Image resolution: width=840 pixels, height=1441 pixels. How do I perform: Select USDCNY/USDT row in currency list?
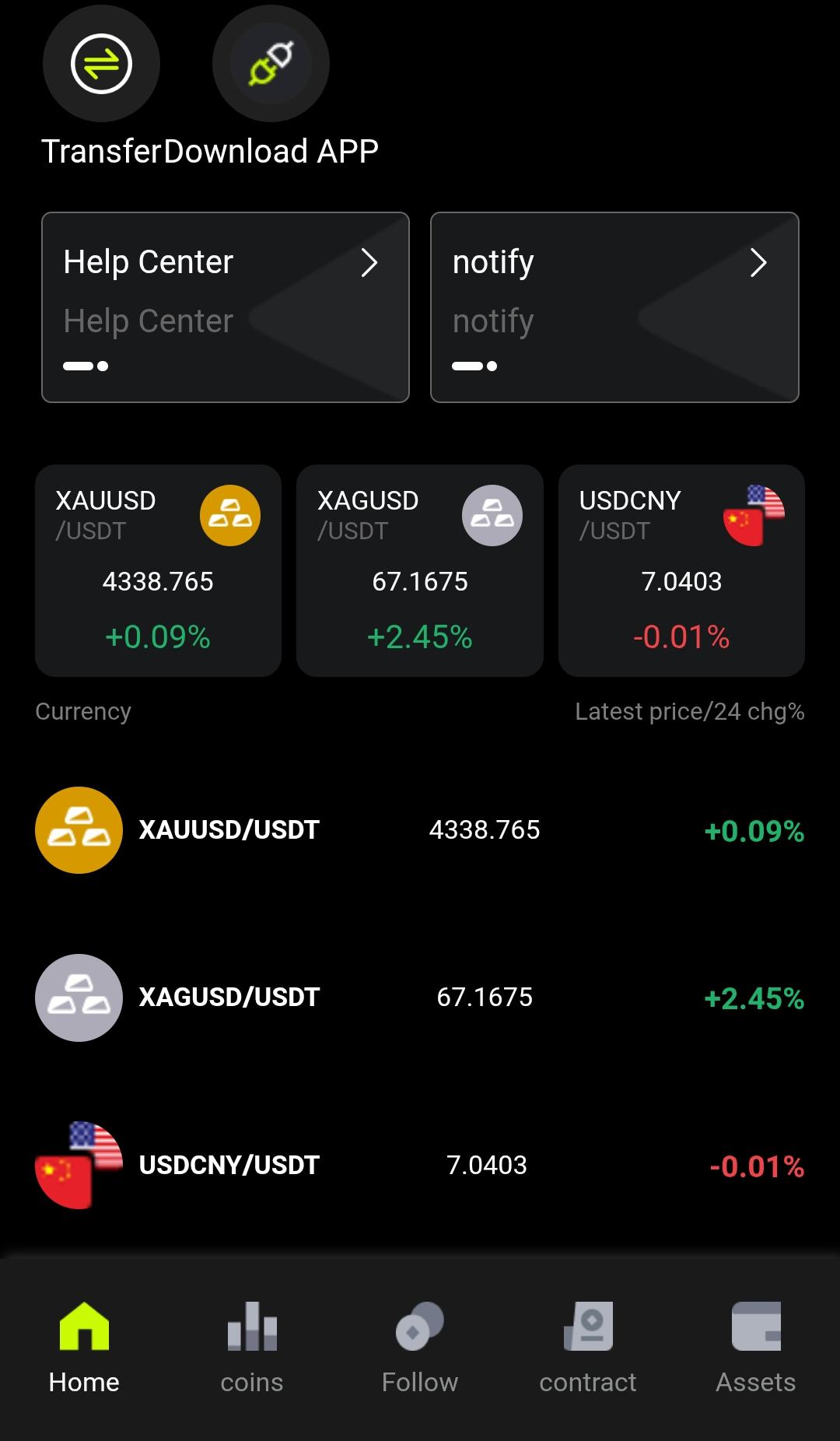420,1165
